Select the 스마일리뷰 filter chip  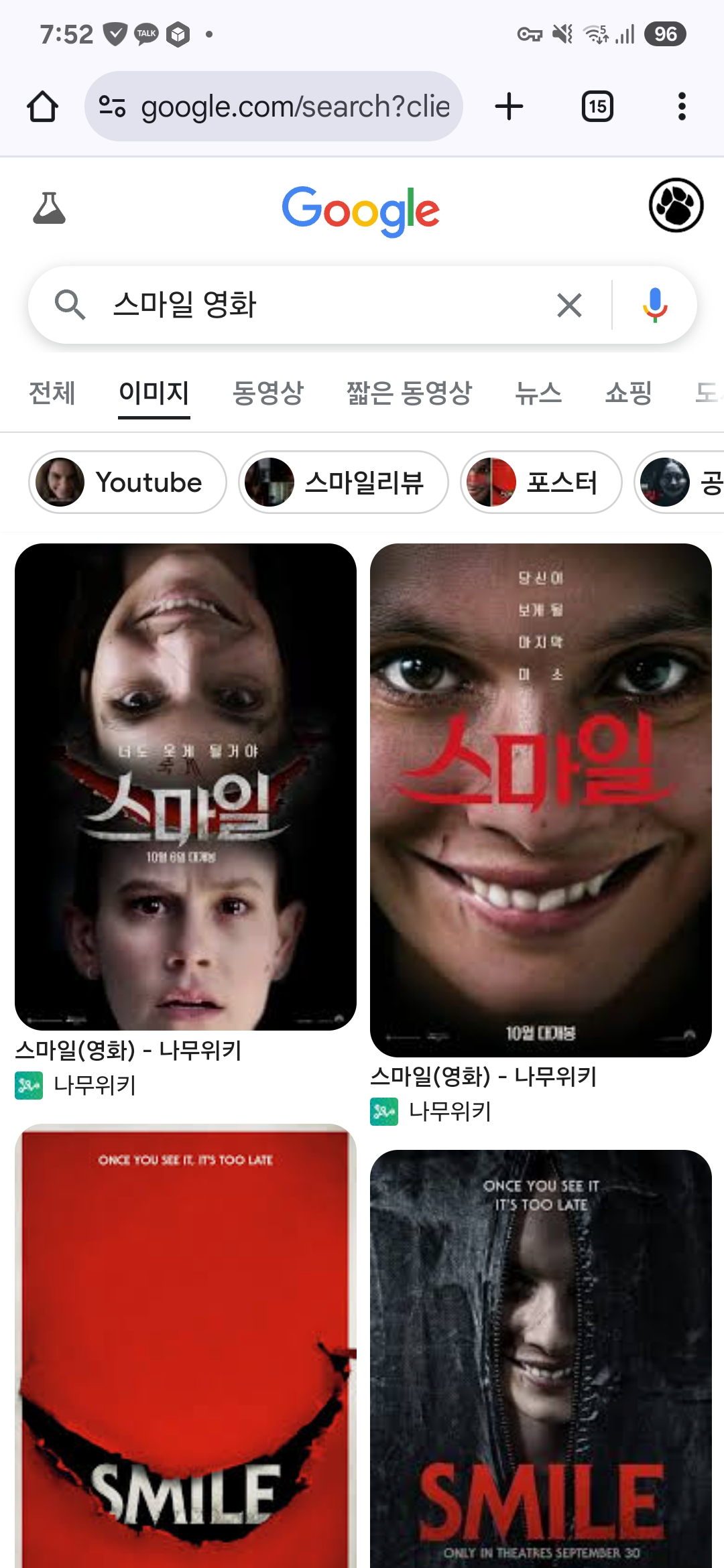343,482
